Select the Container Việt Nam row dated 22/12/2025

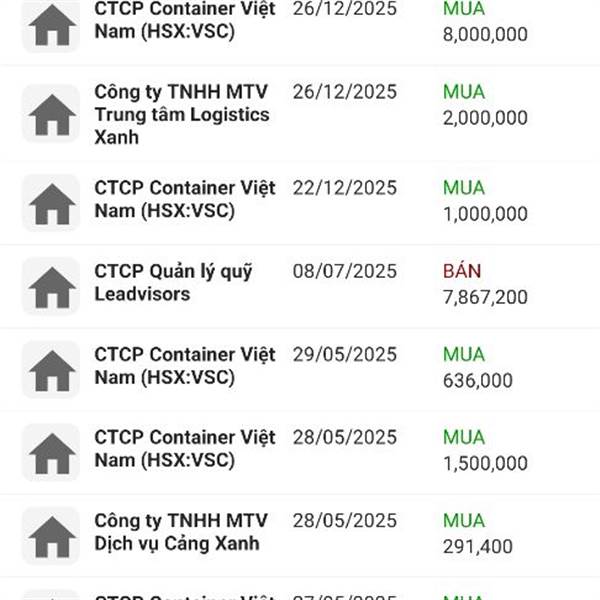(x=300, y=203)
